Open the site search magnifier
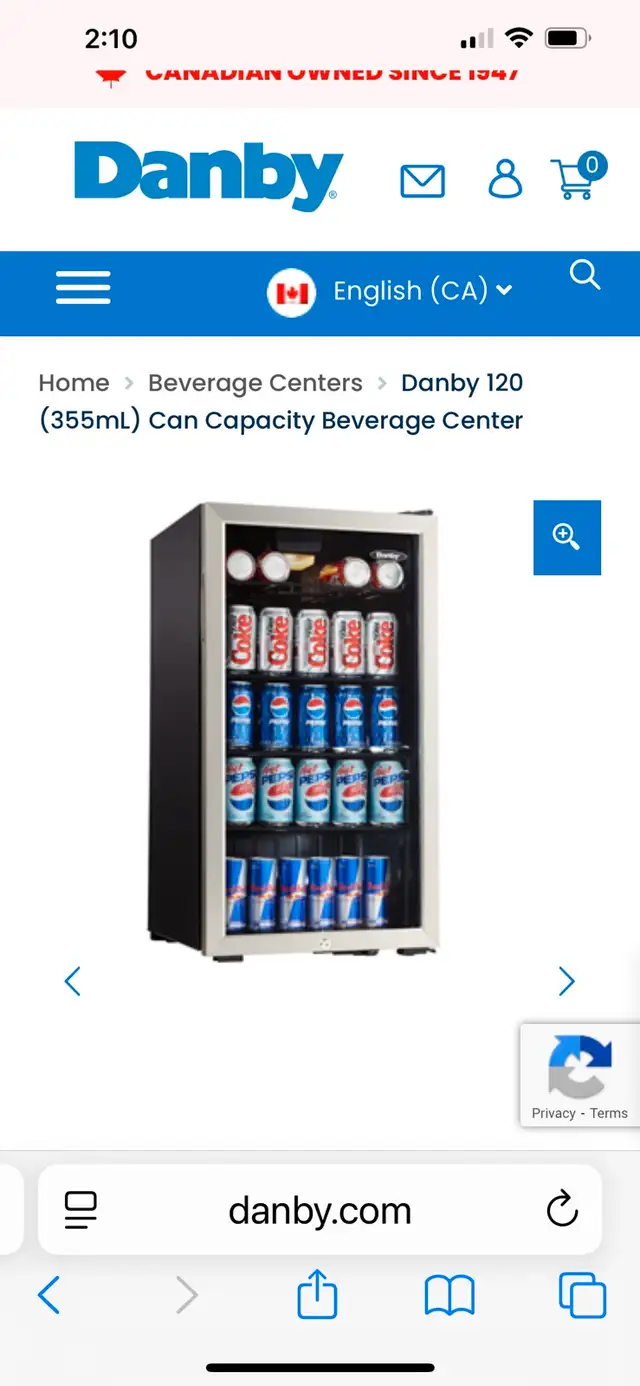 (x=585, y=274)
